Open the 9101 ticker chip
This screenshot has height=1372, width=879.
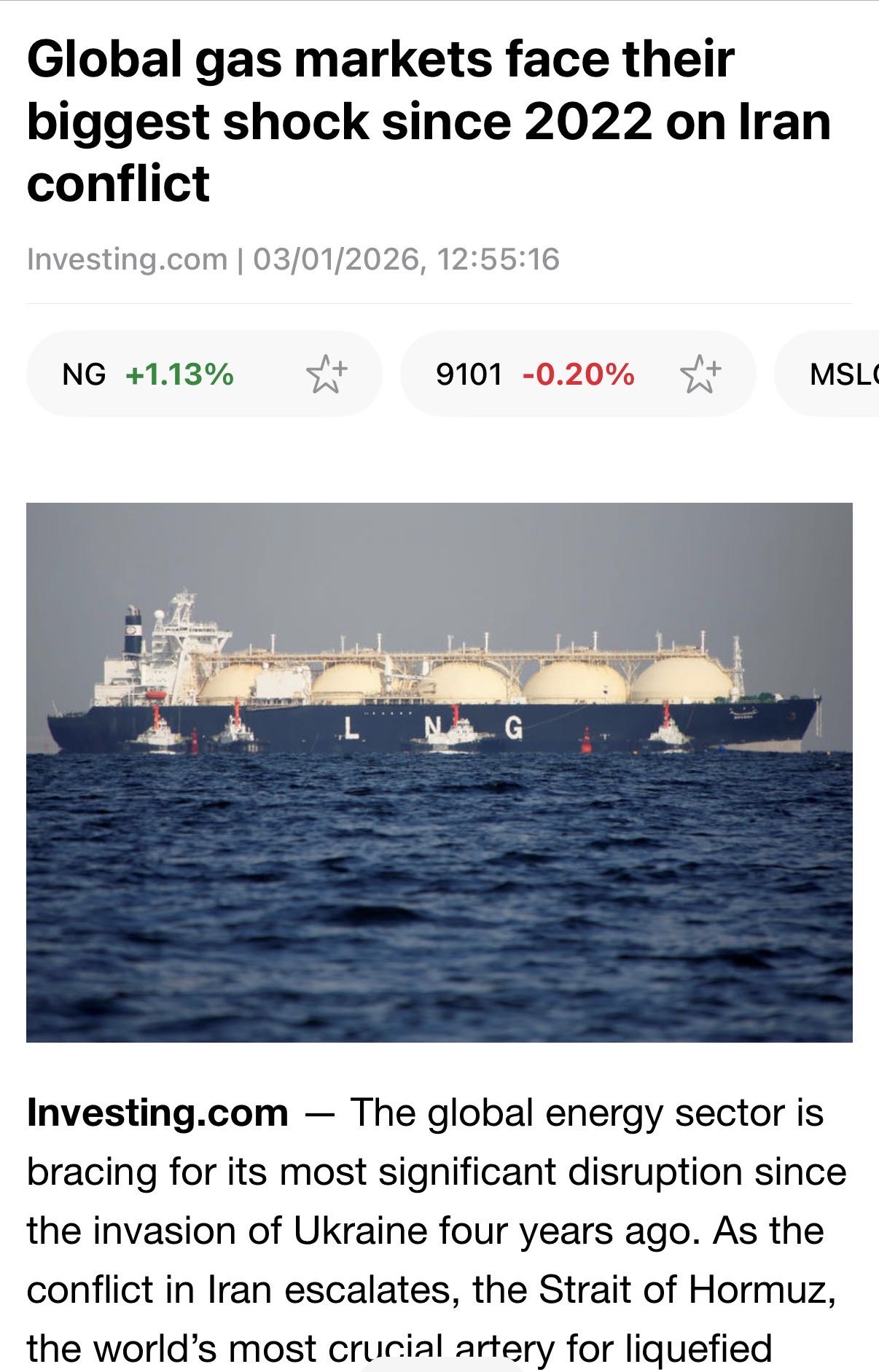[534, 375]
